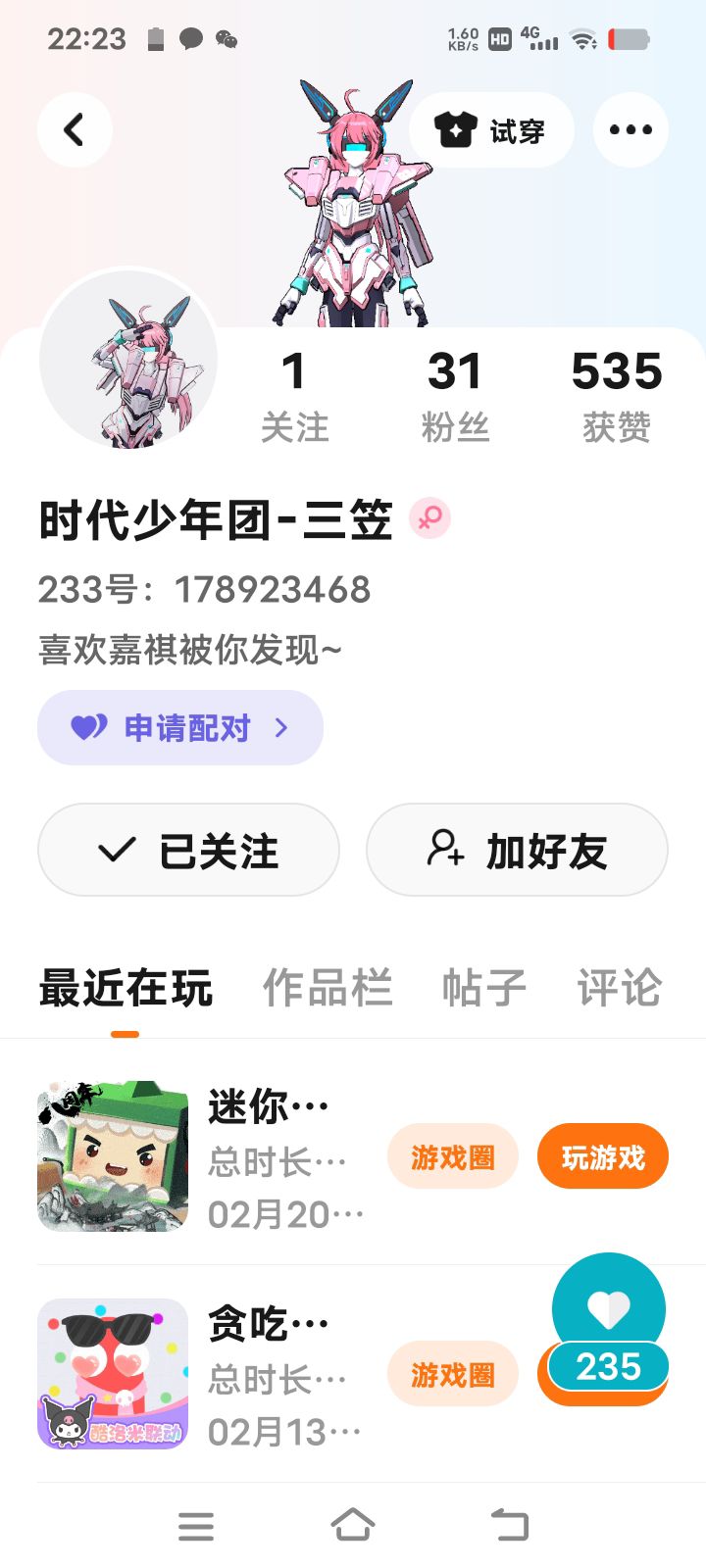Select the 最近在玩 tab
The width and height of the screenshot is (706, 1568).
(126, 988)
